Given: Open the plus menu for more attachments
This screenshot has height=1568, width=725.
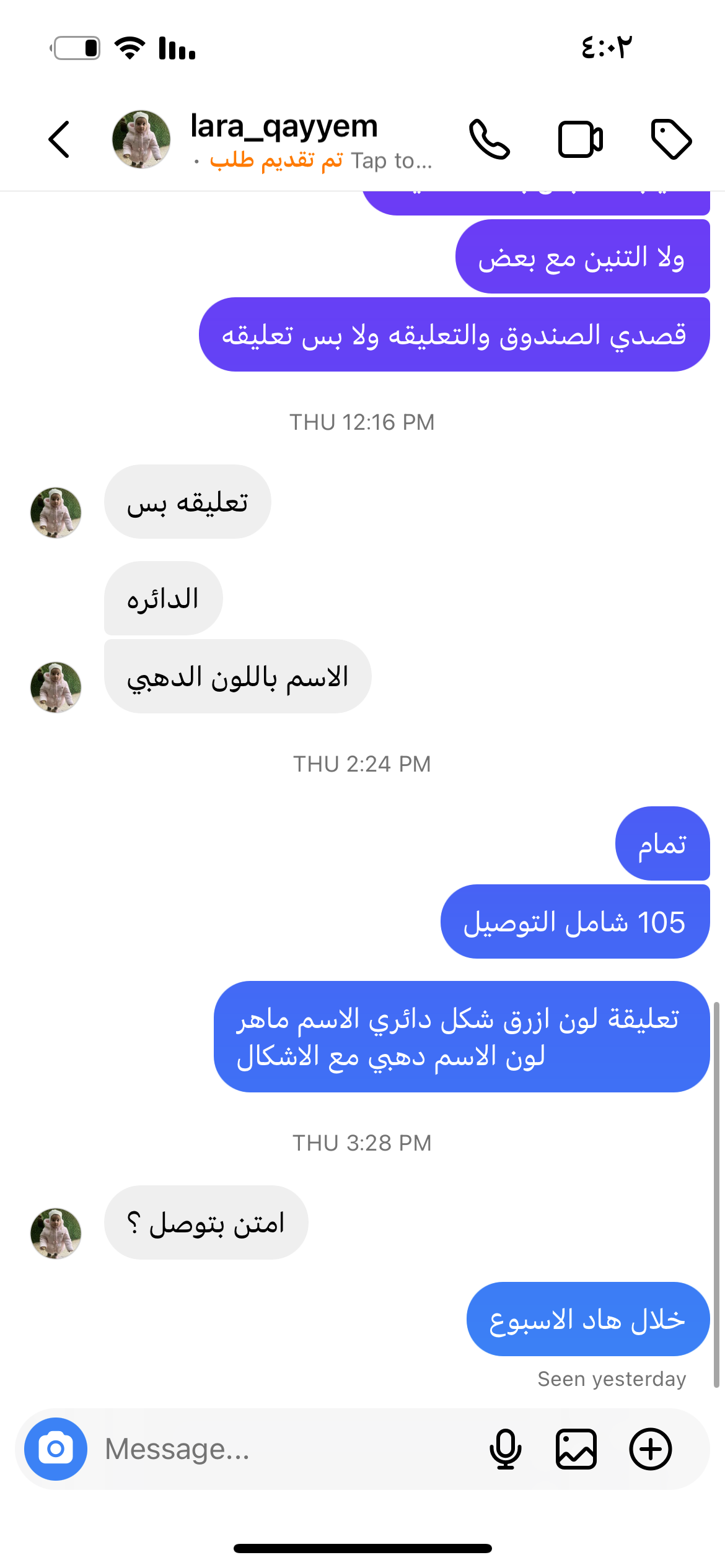Looking at the screenshot, I should 650,1448.
